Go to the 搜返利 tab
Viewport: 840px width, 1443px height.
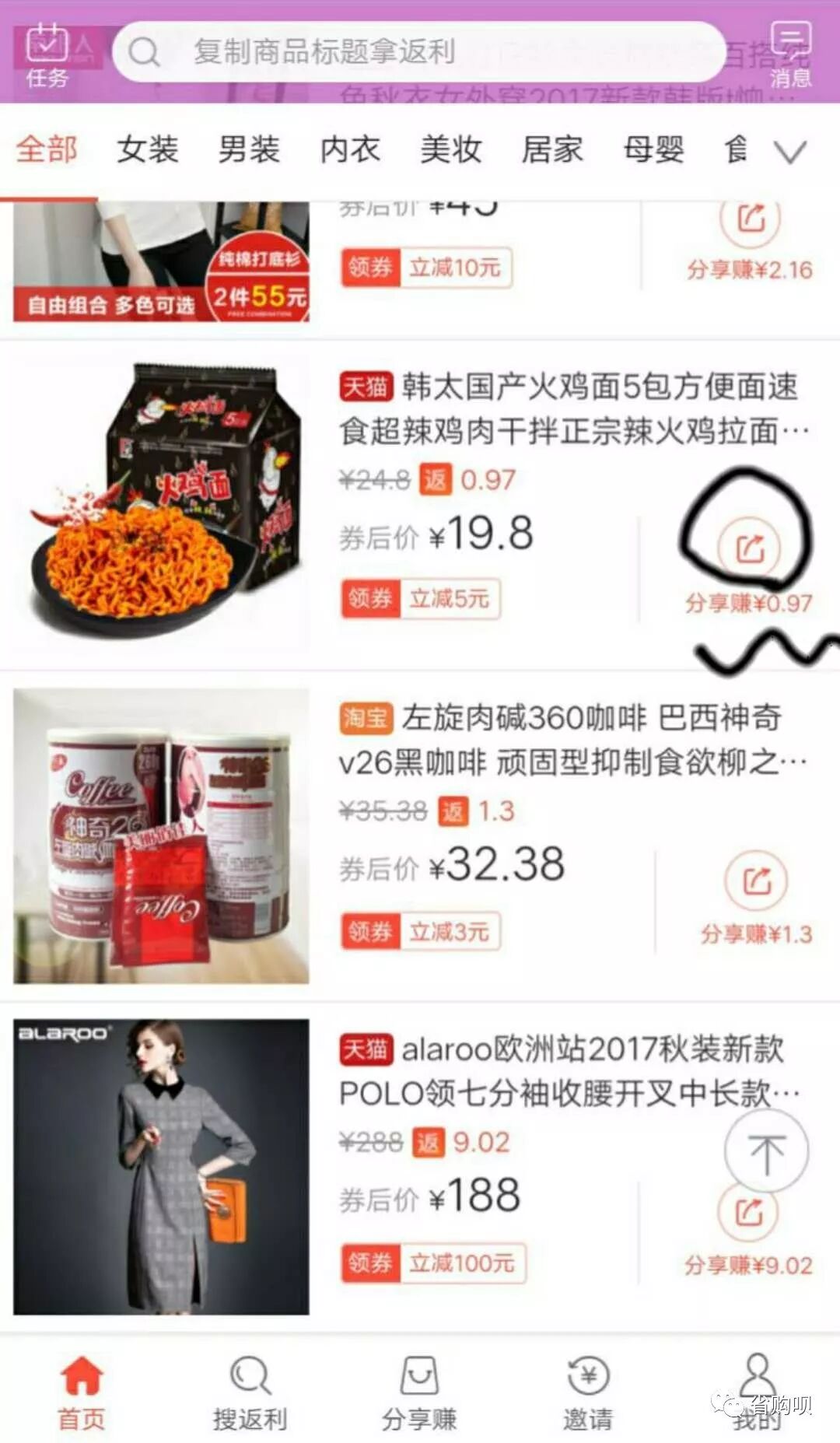(250, 1392)
